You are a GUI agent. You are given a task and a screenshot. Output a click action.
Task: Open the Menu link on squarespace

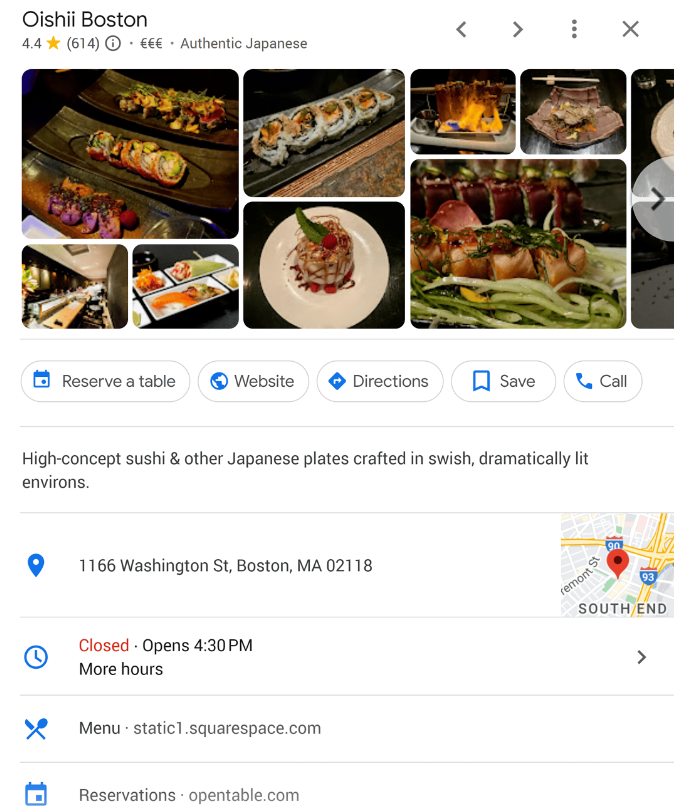[x=200, y=728]
